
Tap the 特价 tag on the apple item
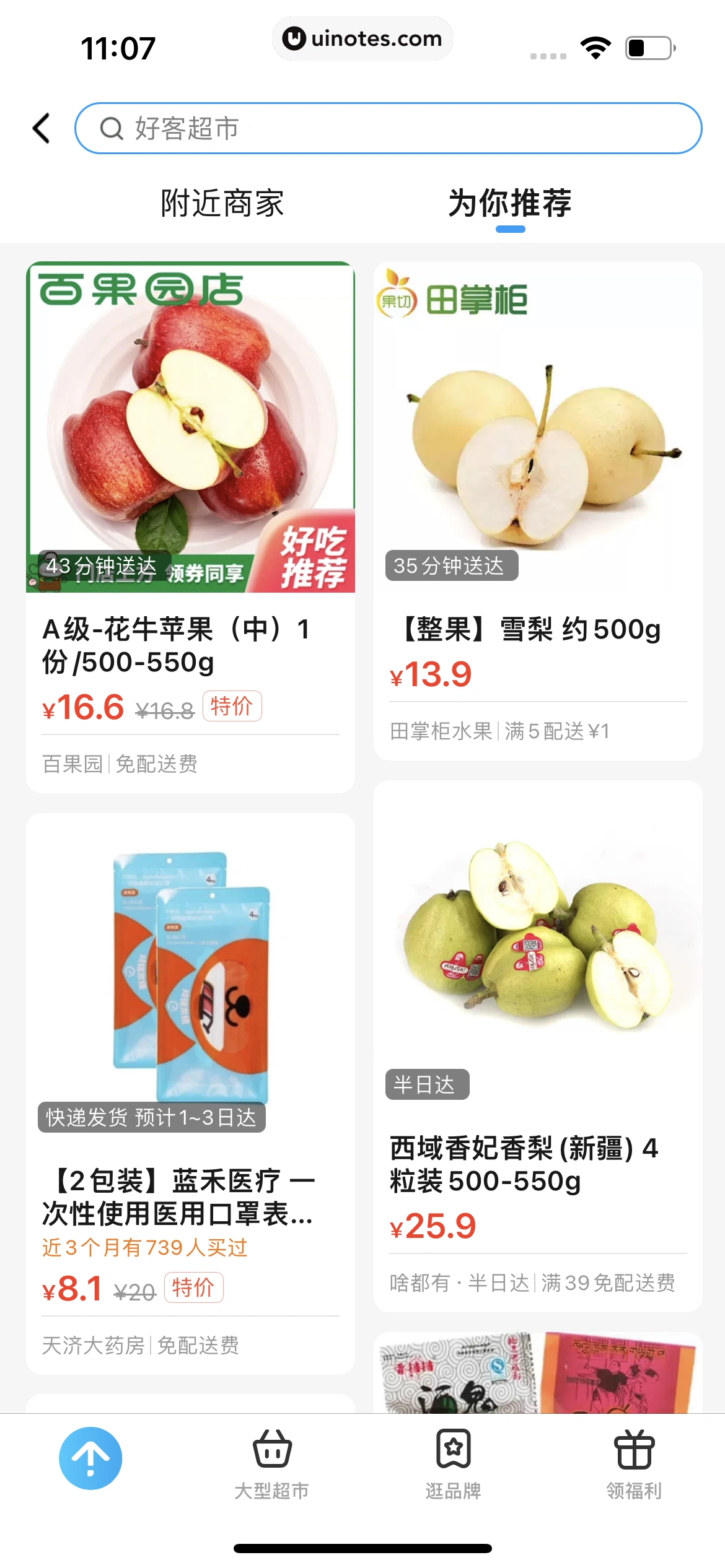point(232,705)
